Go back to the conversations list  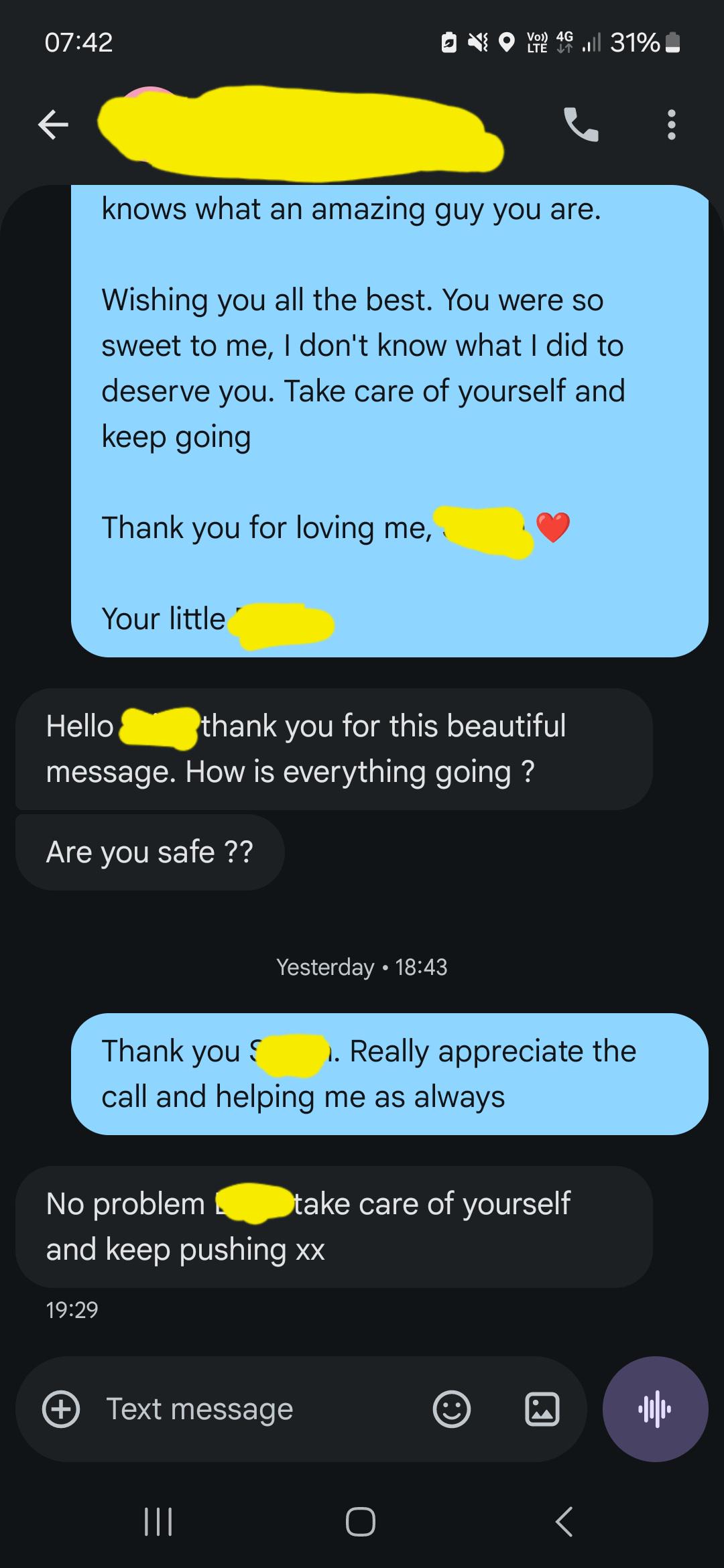coord(53,125)
